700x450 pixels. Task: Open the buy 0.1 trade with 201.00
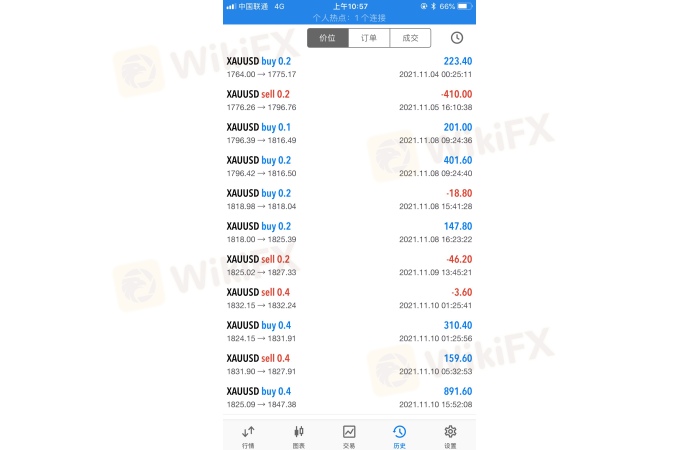click(349, 133)
